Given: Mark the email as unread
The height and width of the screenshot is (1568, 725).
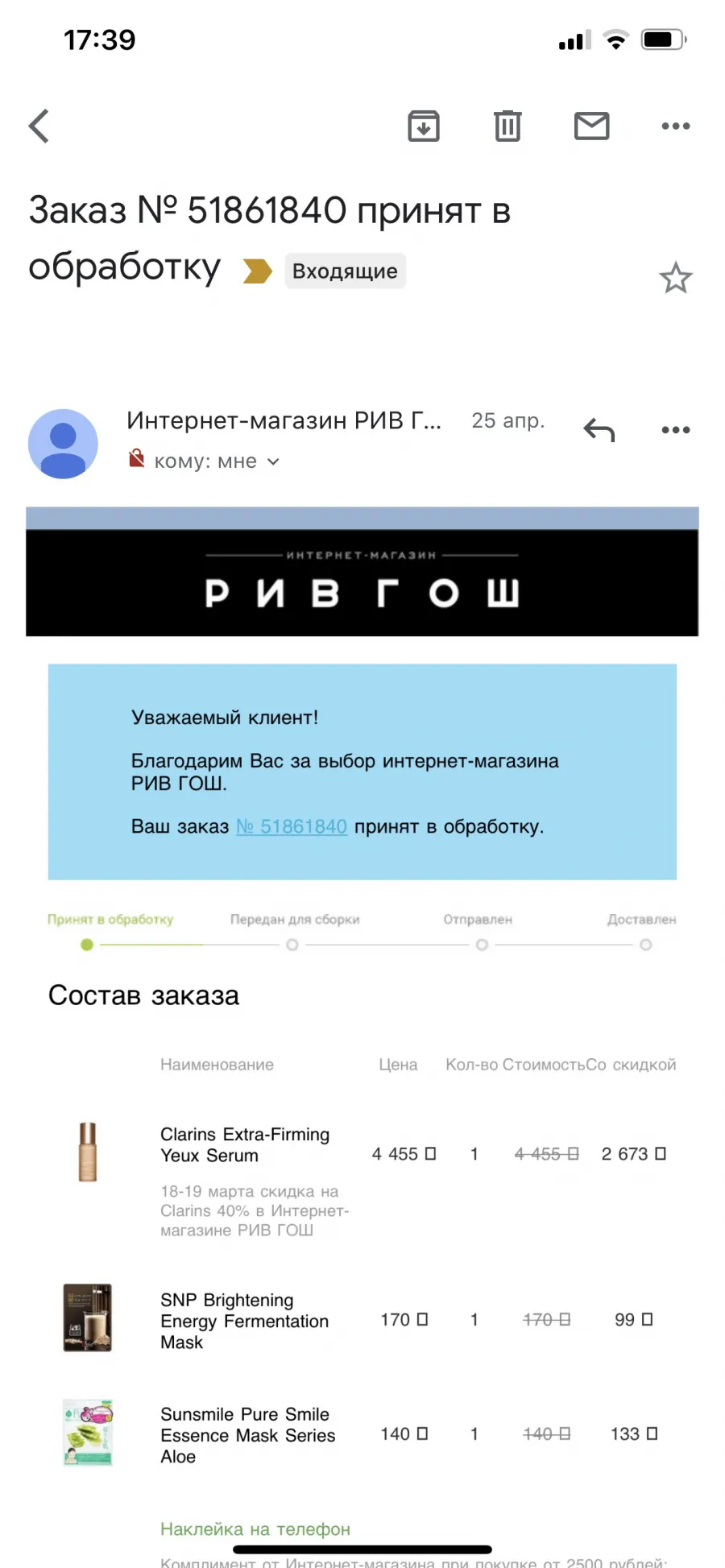Looking at the screenshot, I should pos(591,126).
